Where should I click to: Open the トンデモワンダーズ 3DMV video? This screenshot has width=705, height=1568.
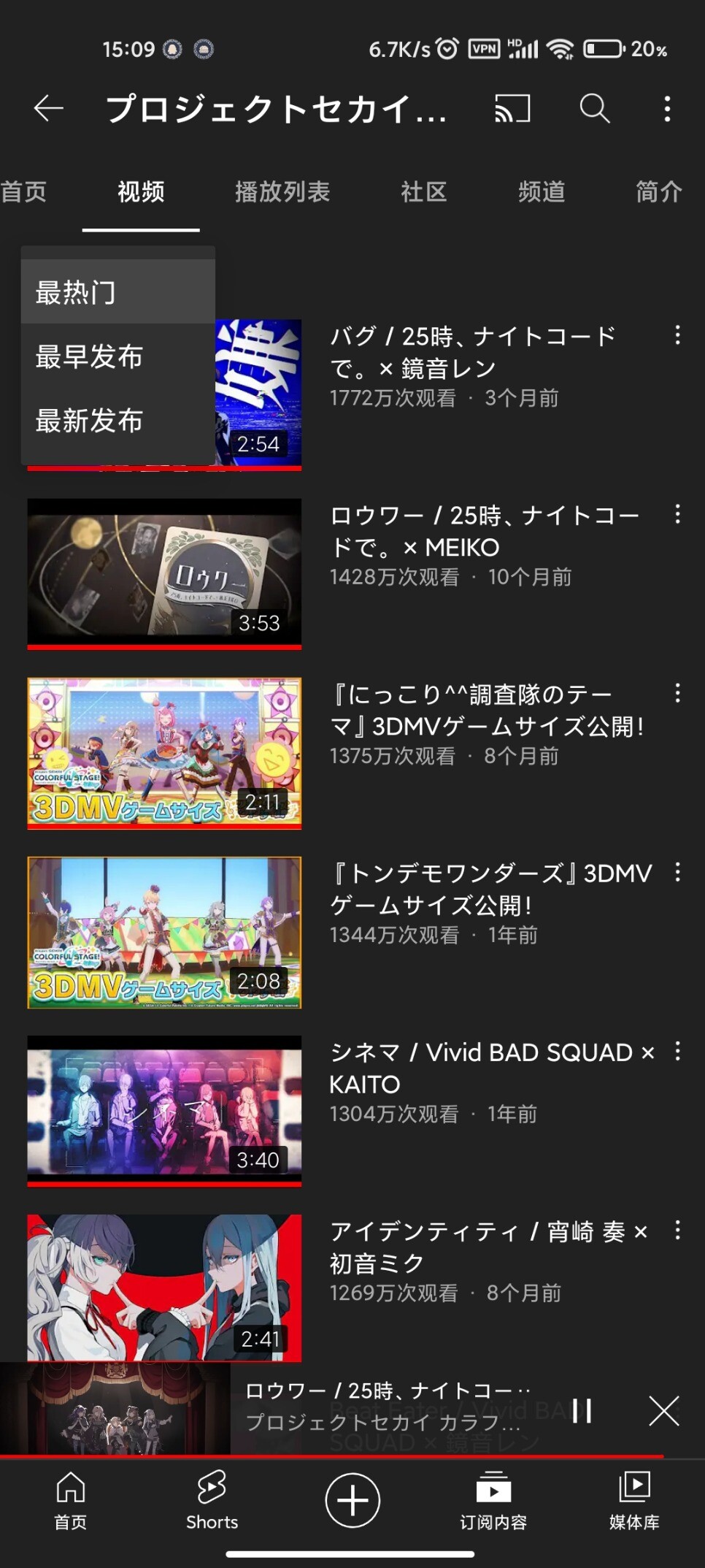coord(164,932)
